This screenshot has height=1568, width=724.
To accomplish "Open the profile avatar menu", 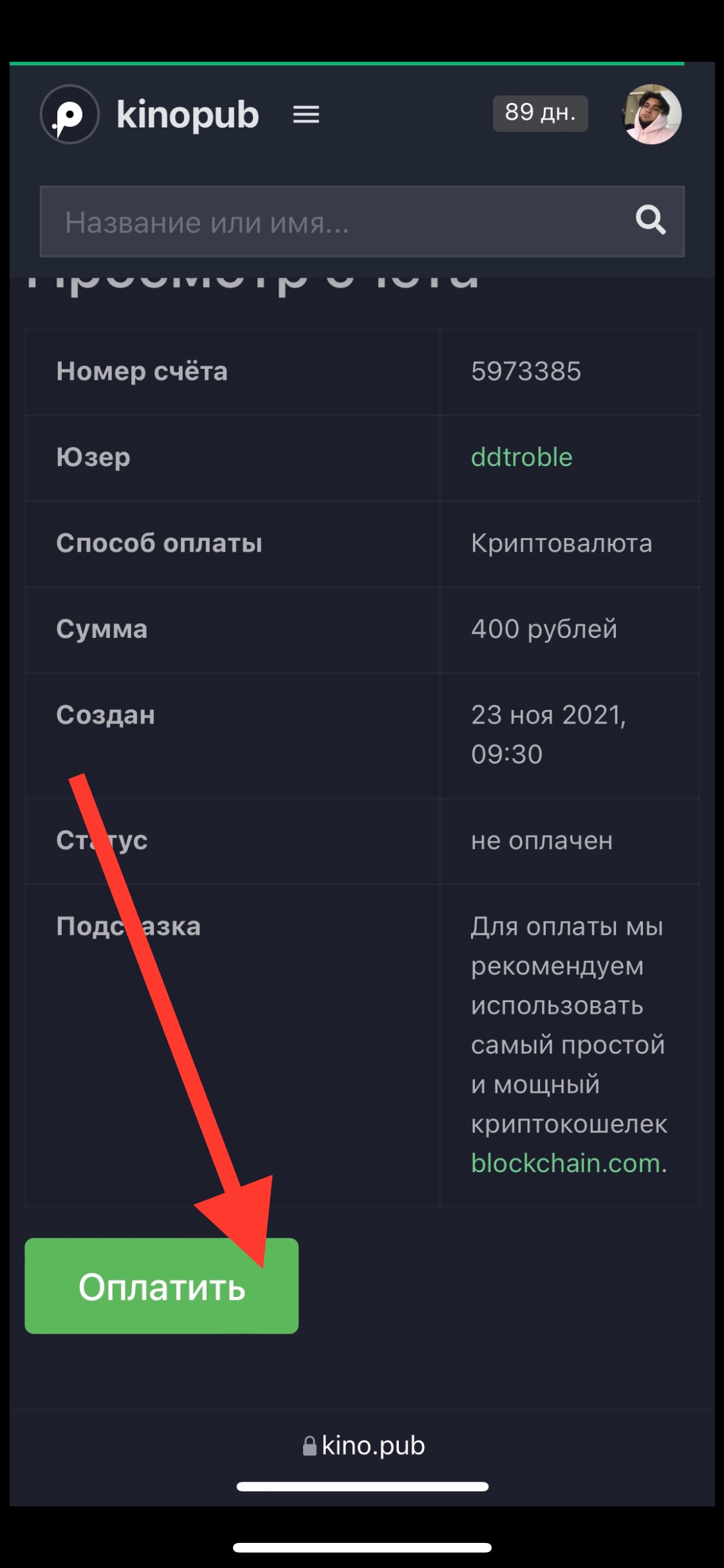I will click(651, 115).
